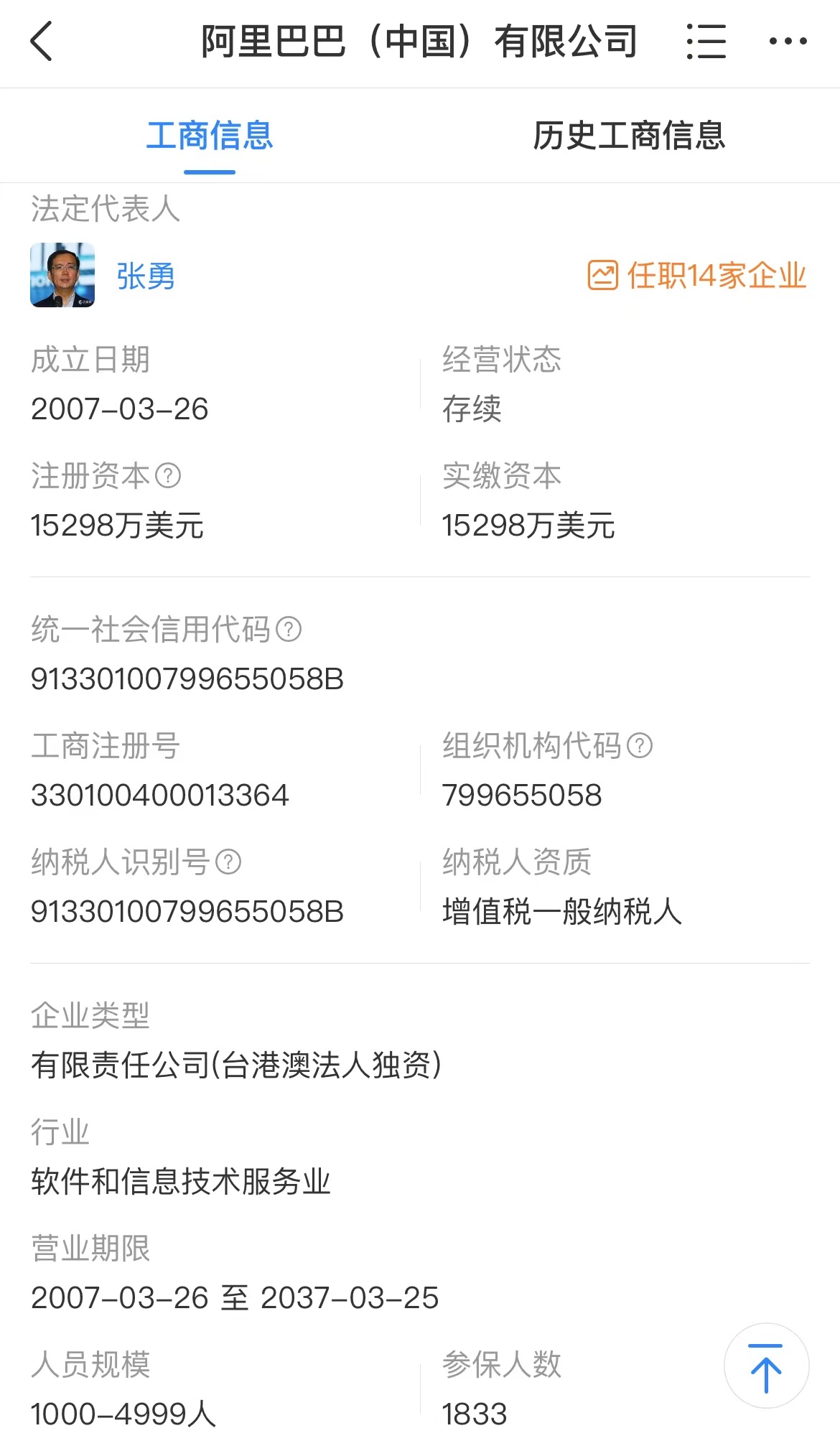
Task: Open the three-dot overflow menu
Action: (x=788, y=41)
